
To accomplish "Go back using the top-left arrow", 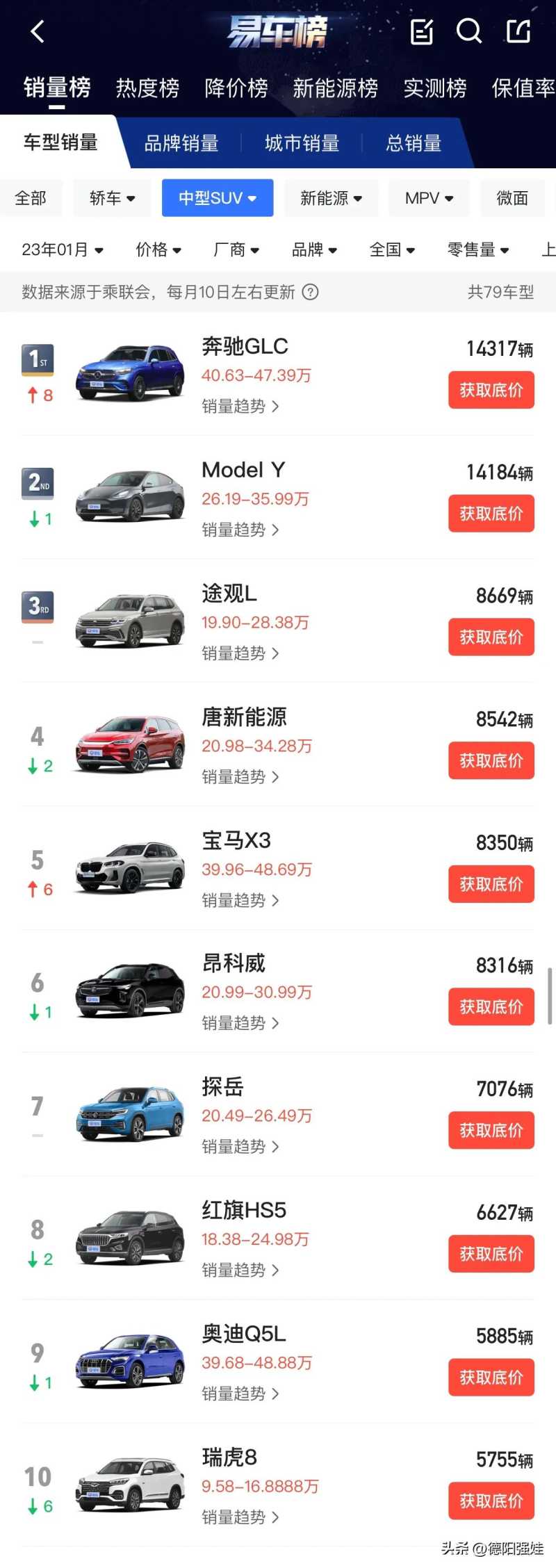I will [38, 31].
